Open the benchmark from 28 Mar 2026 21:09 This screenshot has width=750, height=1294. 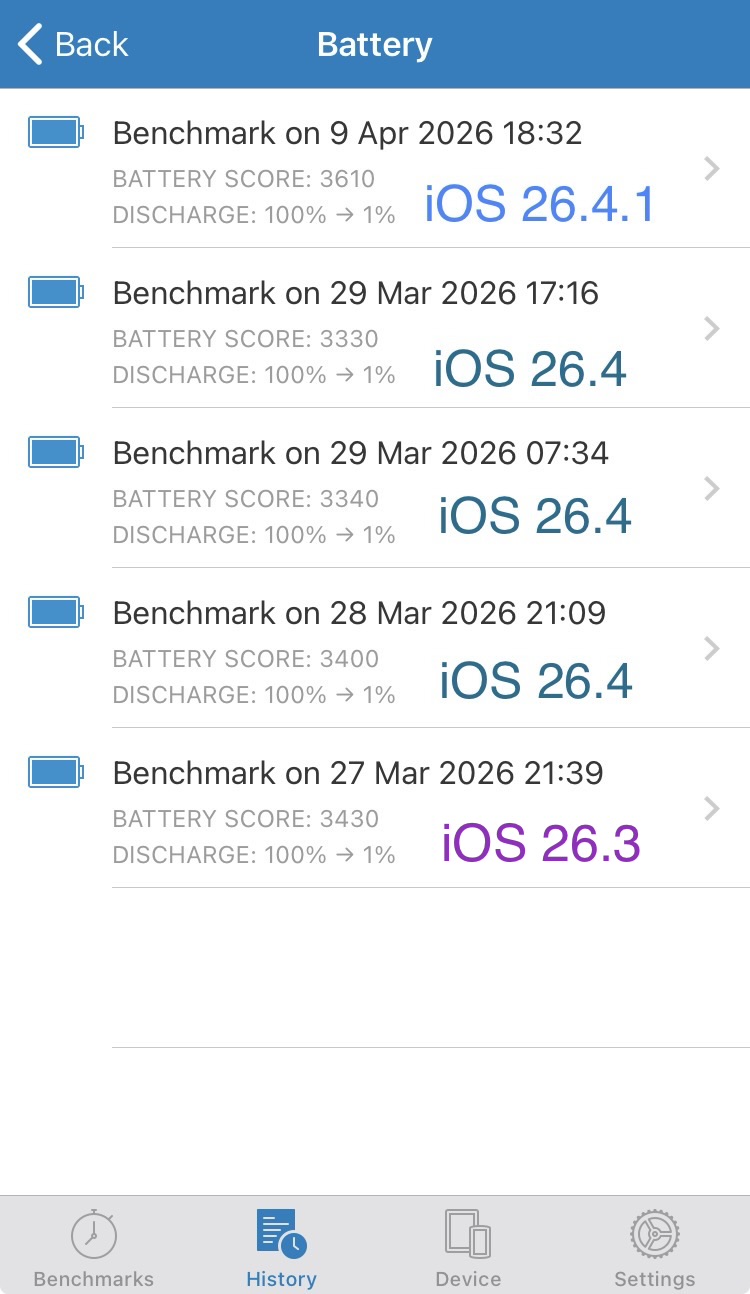(x=375, y=648)
